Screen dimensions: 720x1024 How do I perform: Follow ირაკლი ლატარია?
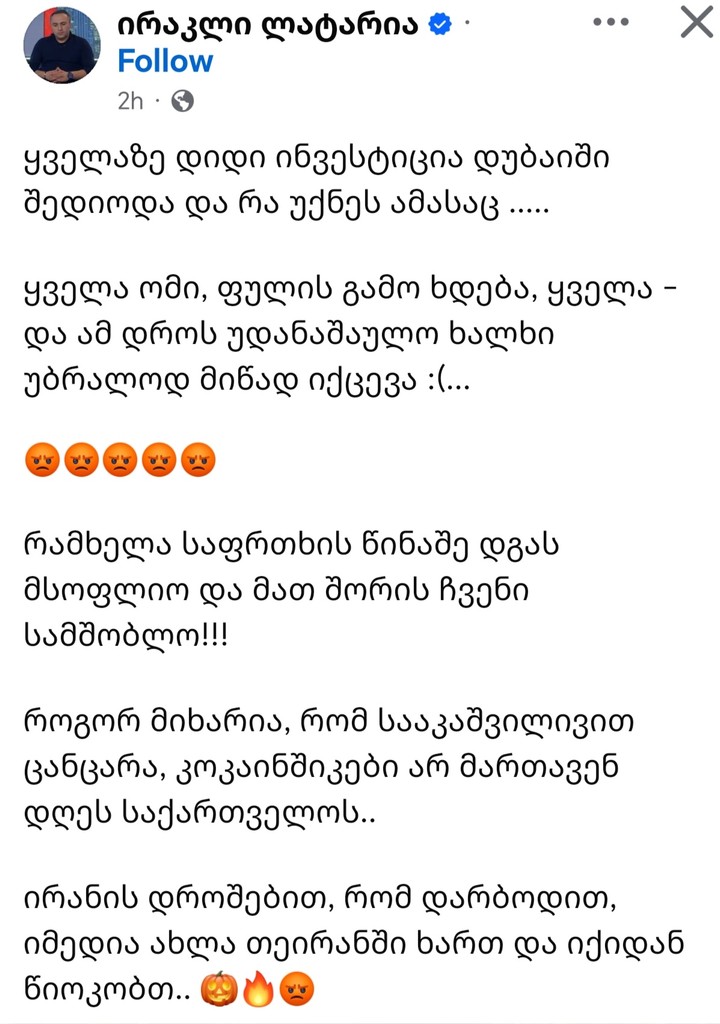pos(165,62)
